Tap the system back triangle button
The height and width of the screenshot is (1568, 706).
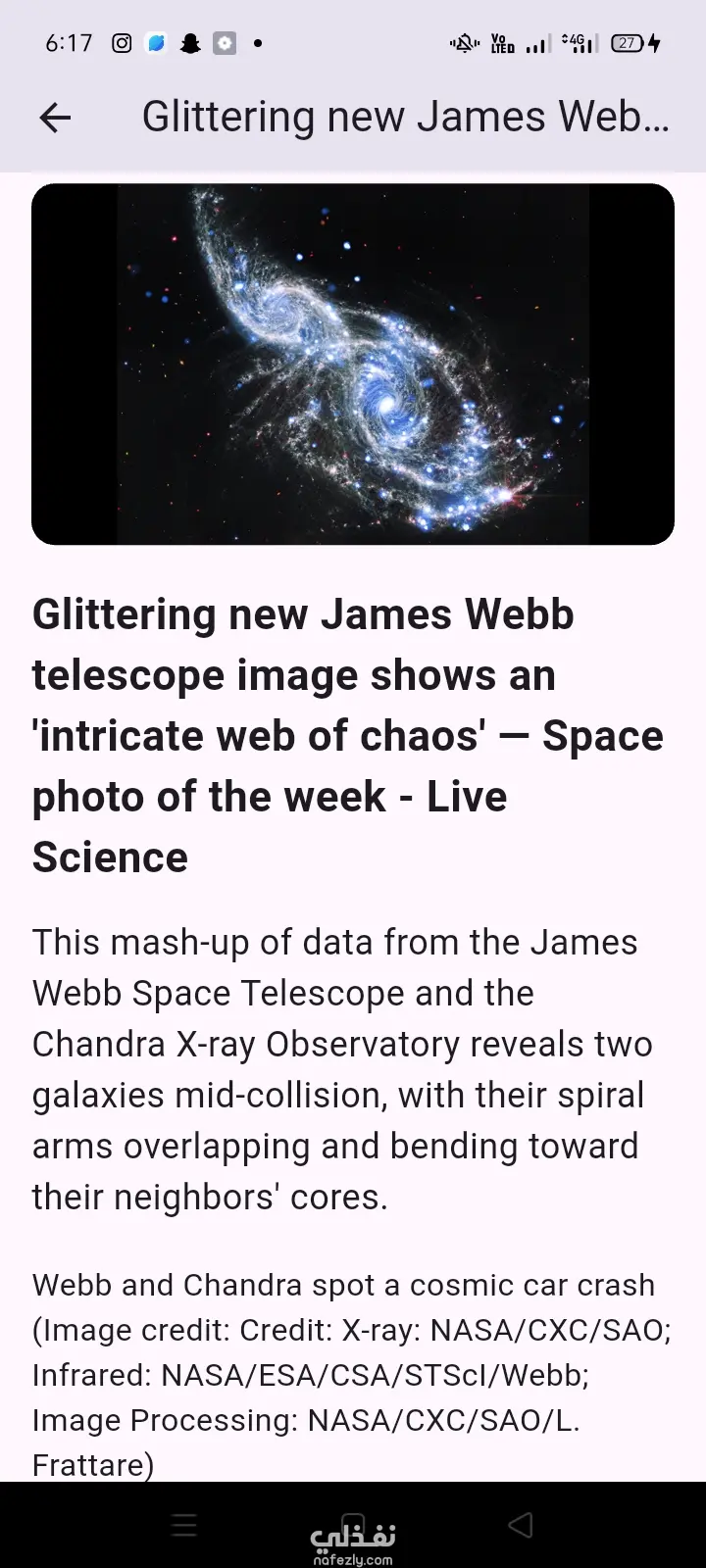point(521,1525)
